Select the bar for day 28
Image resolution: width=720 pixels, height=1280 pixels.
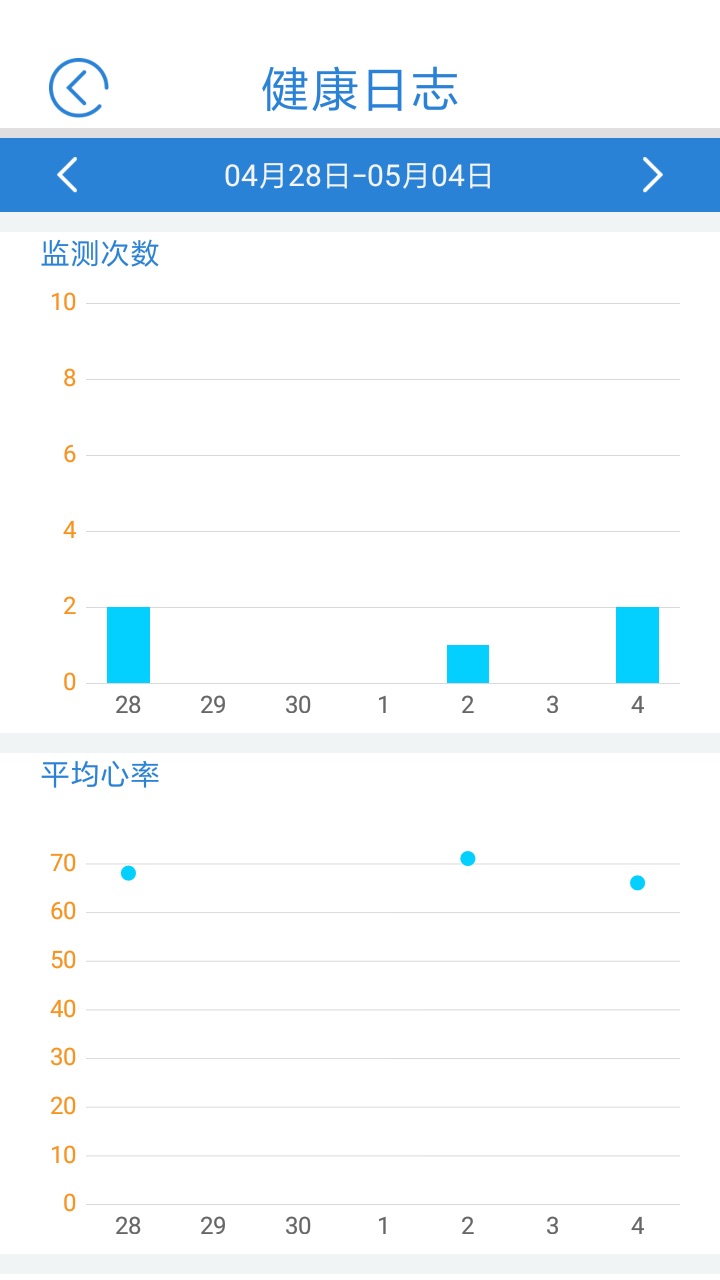tap(128, 643)
